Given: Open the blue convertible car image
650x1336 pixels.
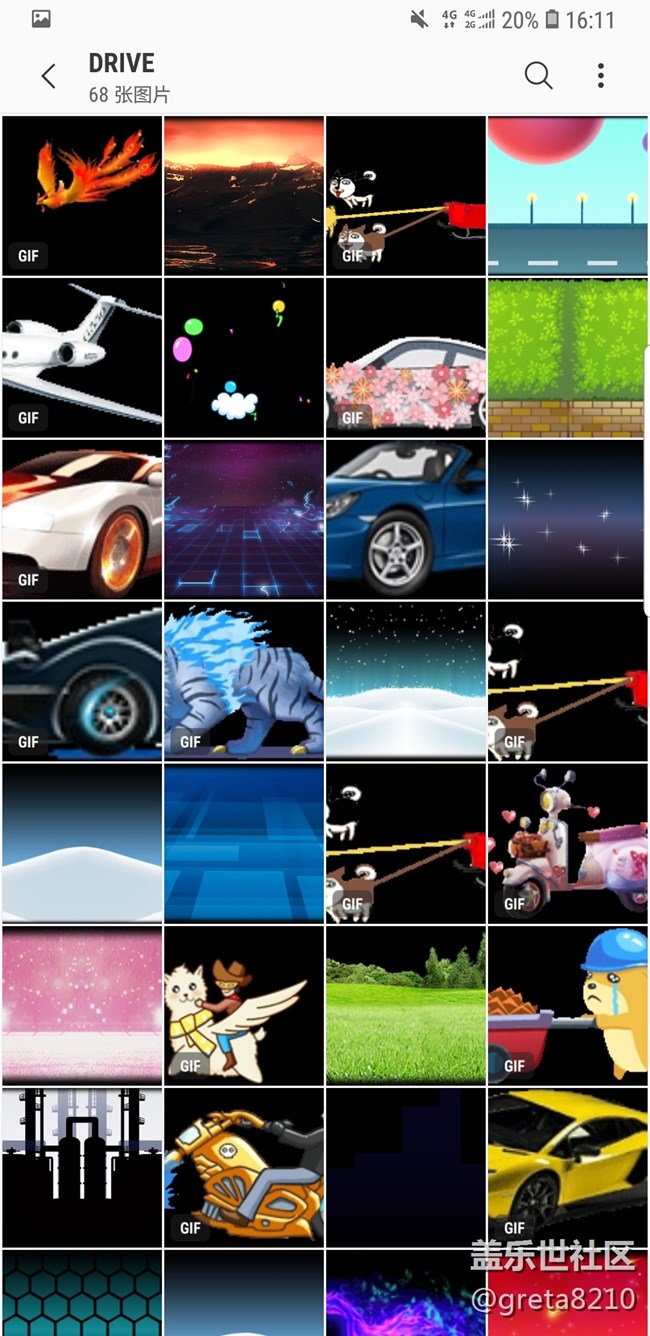Looking at the screenshot, I should [406, 520].
